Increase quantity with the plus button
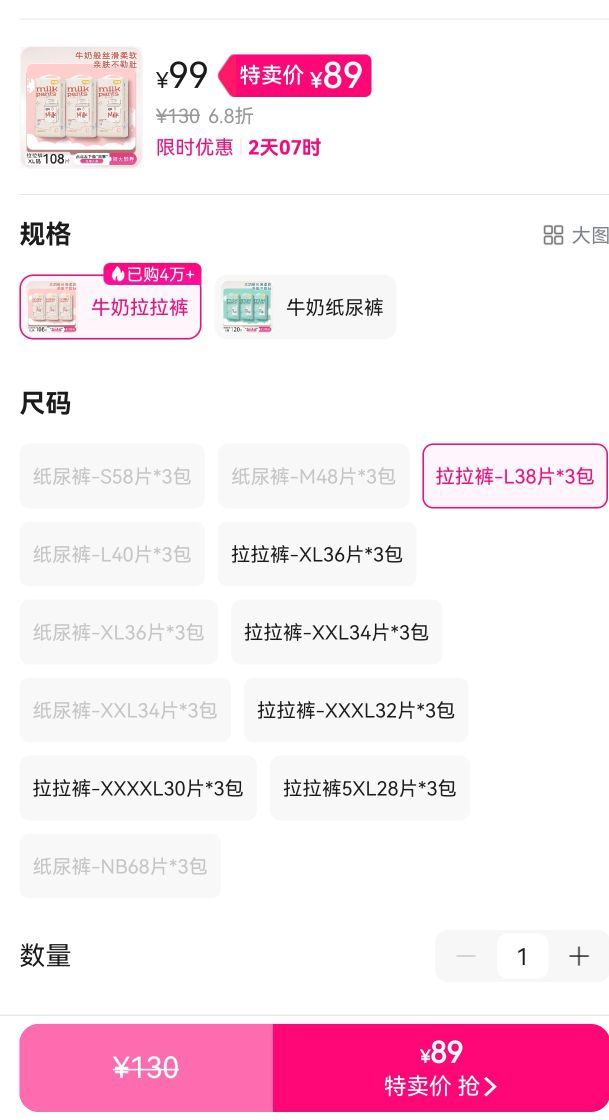Viewport: 609px width, 1120px height. [x=579, y=956]
